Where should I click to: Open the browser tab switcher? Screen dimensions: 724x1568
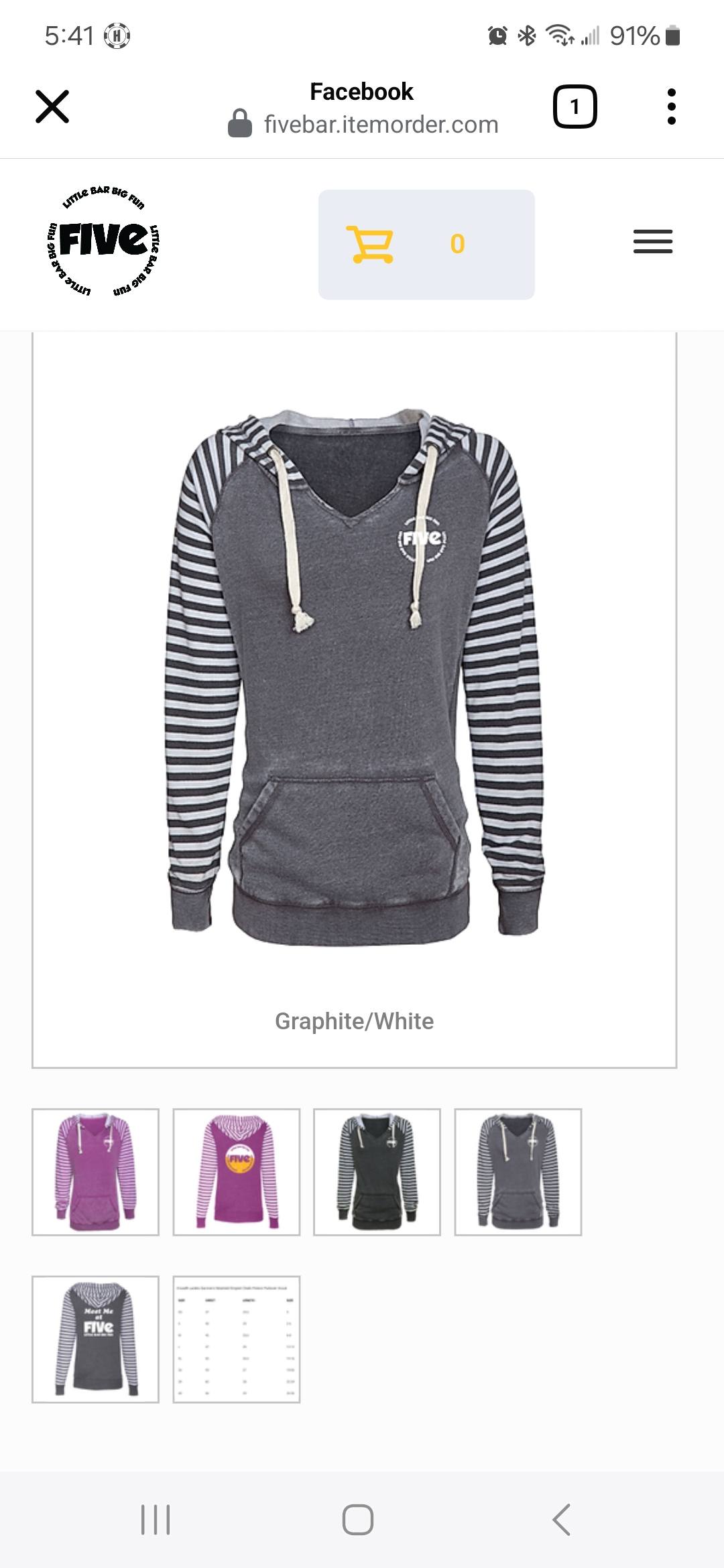tap(575, 107)
